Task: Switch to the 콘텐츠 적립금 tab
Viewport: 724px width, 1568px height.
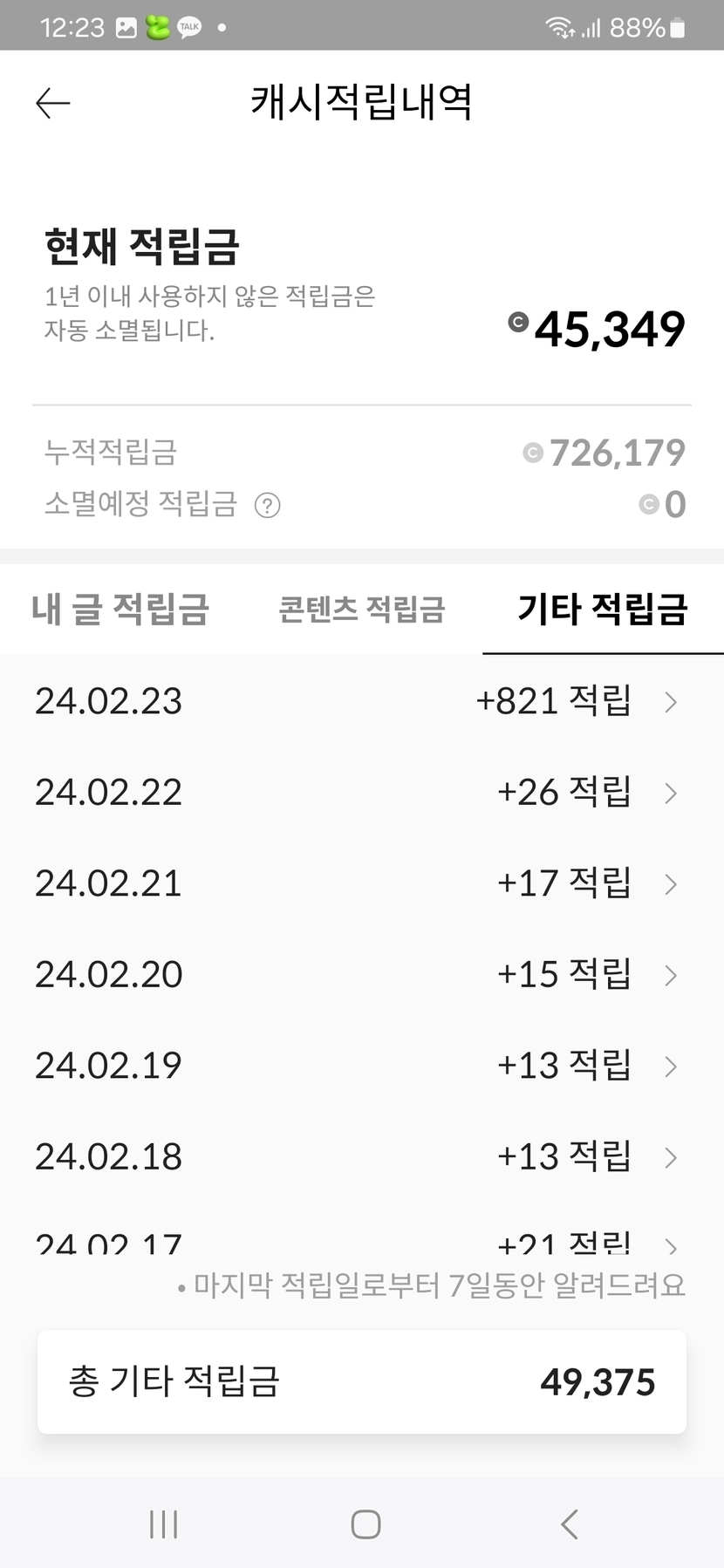Action: tap(362, 609)
